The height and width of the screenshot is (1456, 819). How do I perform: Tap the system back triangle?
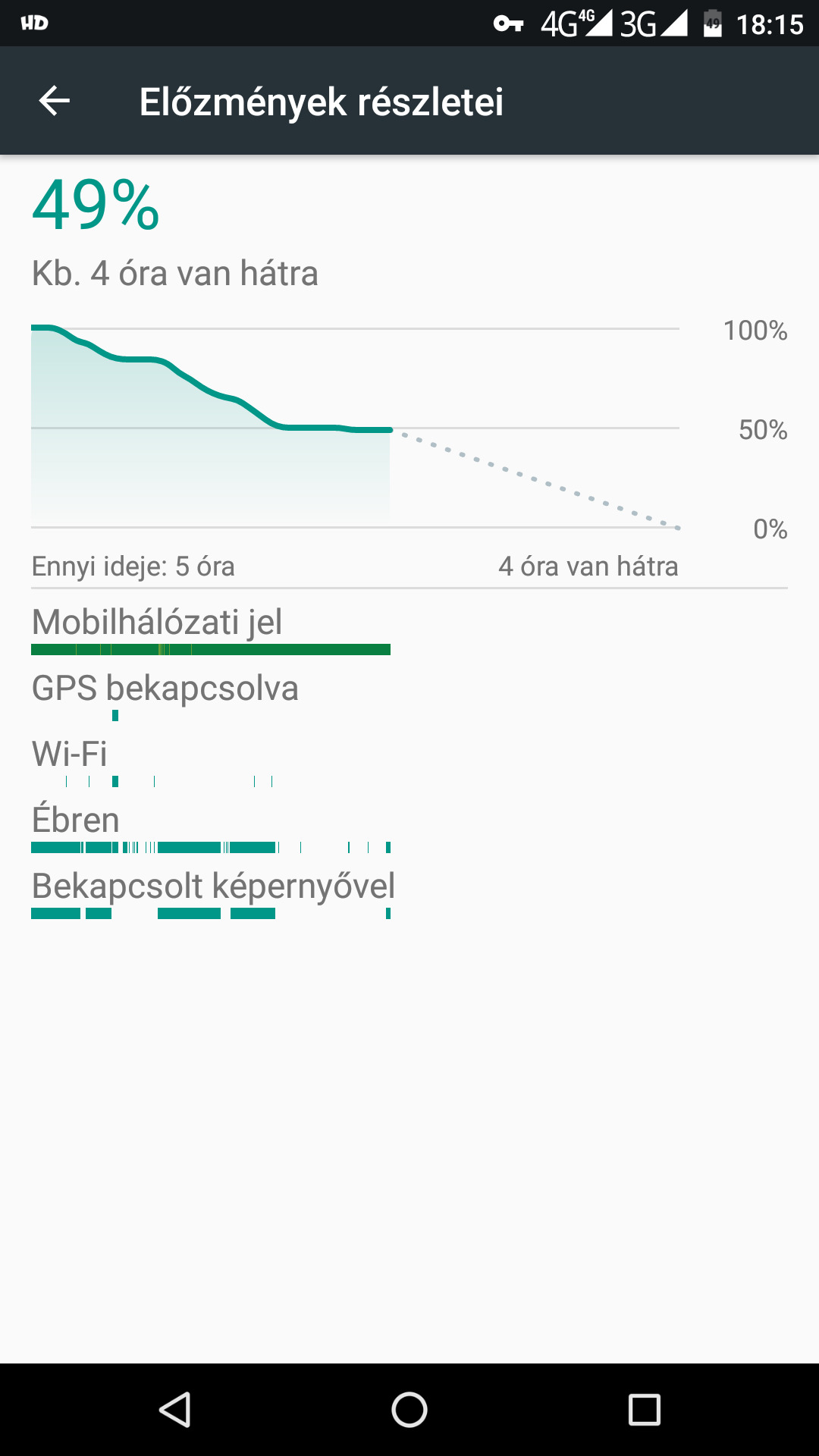[175, 1410]
